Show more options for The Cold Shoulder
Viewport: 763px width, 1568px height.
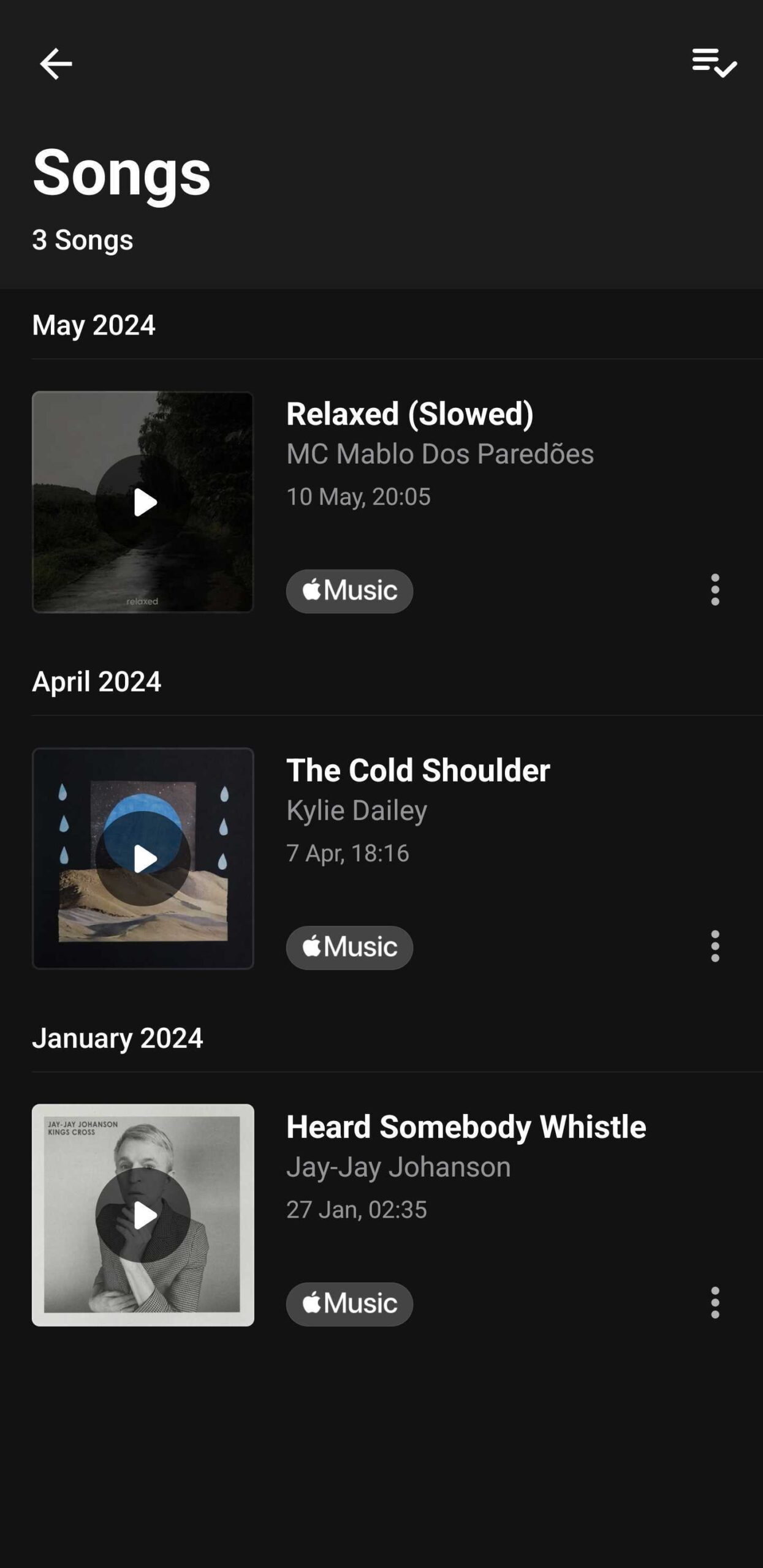(715, 946)
